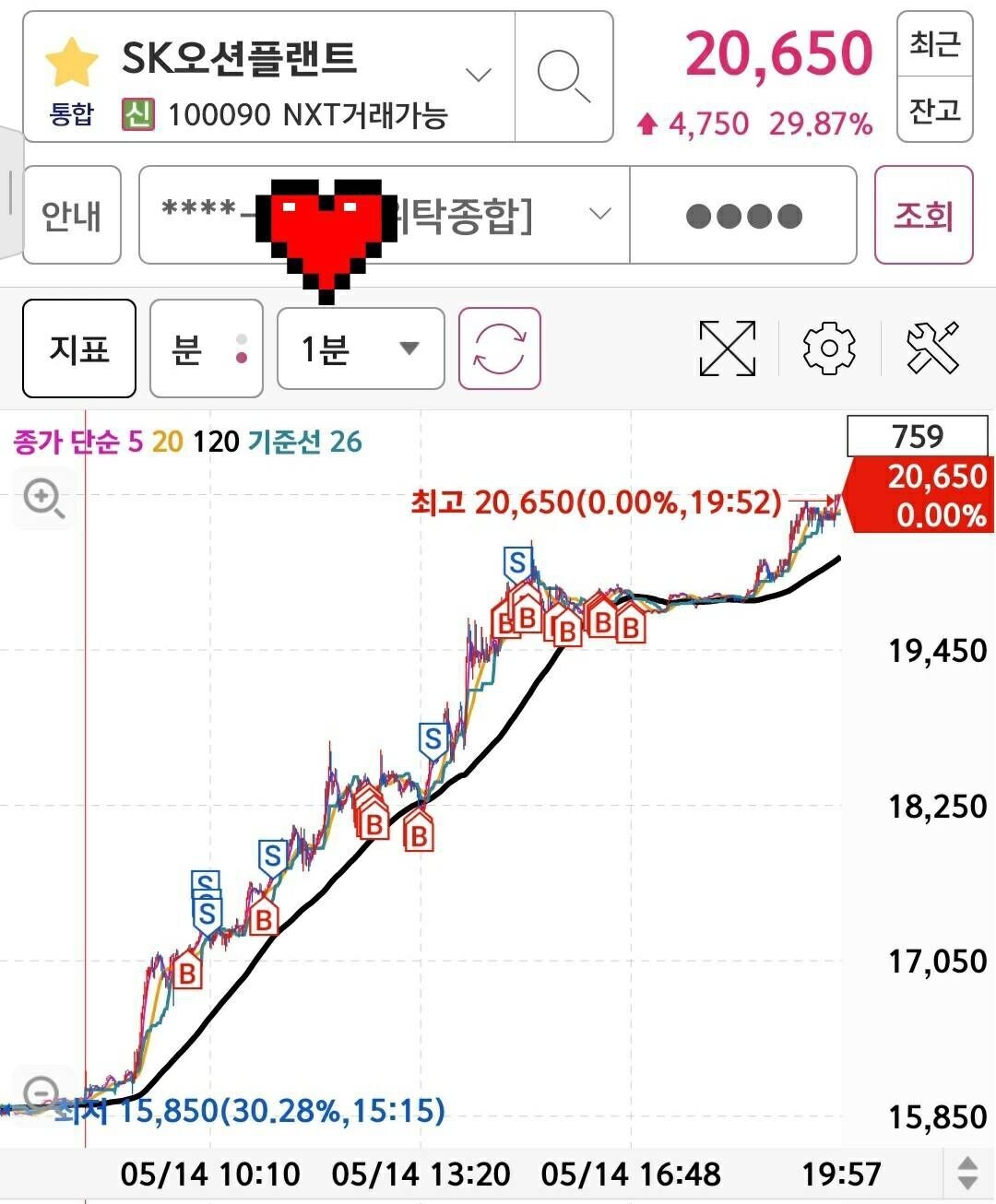The height and width of the screenshot is (1204, 996).
Task: Toggle the 지표 indicator mode
Action: tap(78, 349)
